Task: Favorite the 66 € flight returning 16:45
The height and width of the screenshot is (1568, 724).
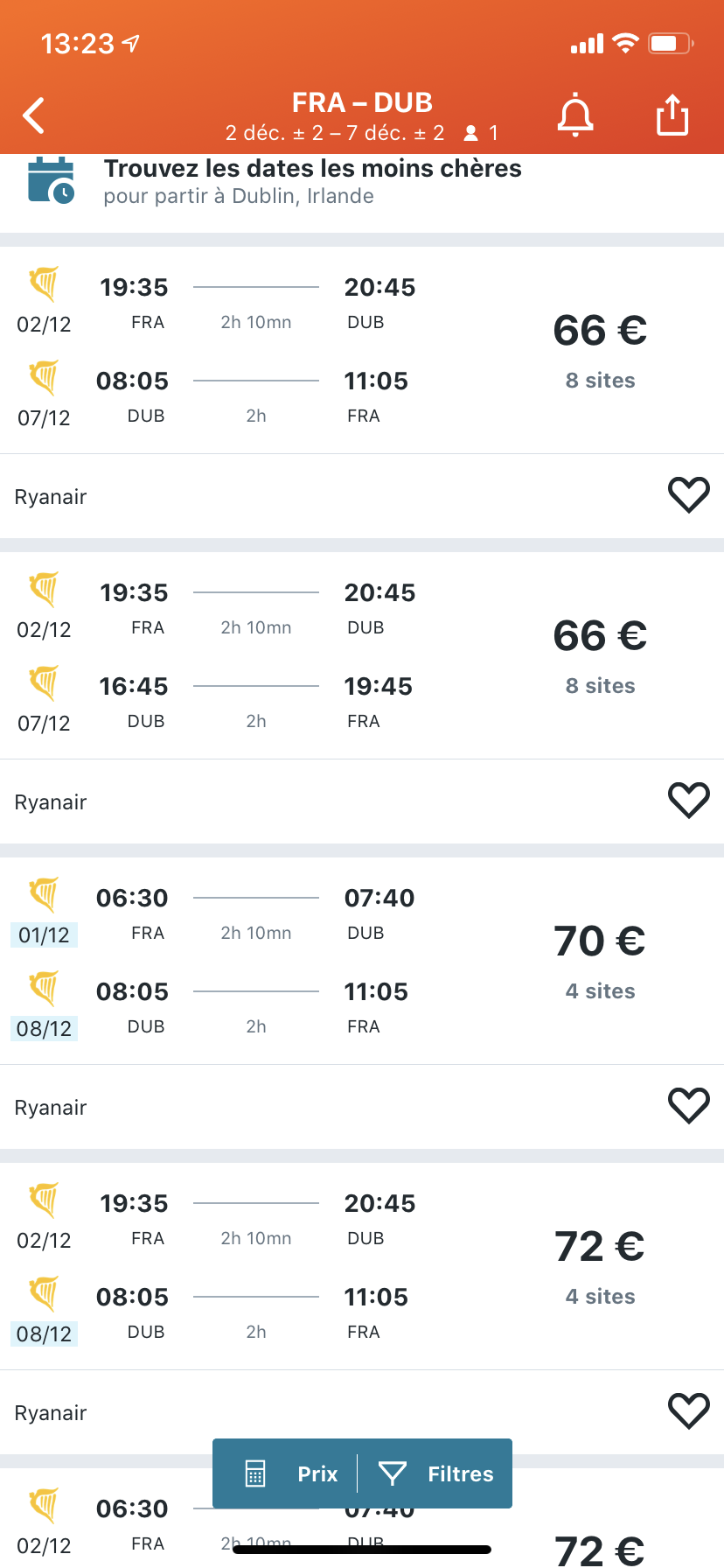Action: tap(689, 801)
